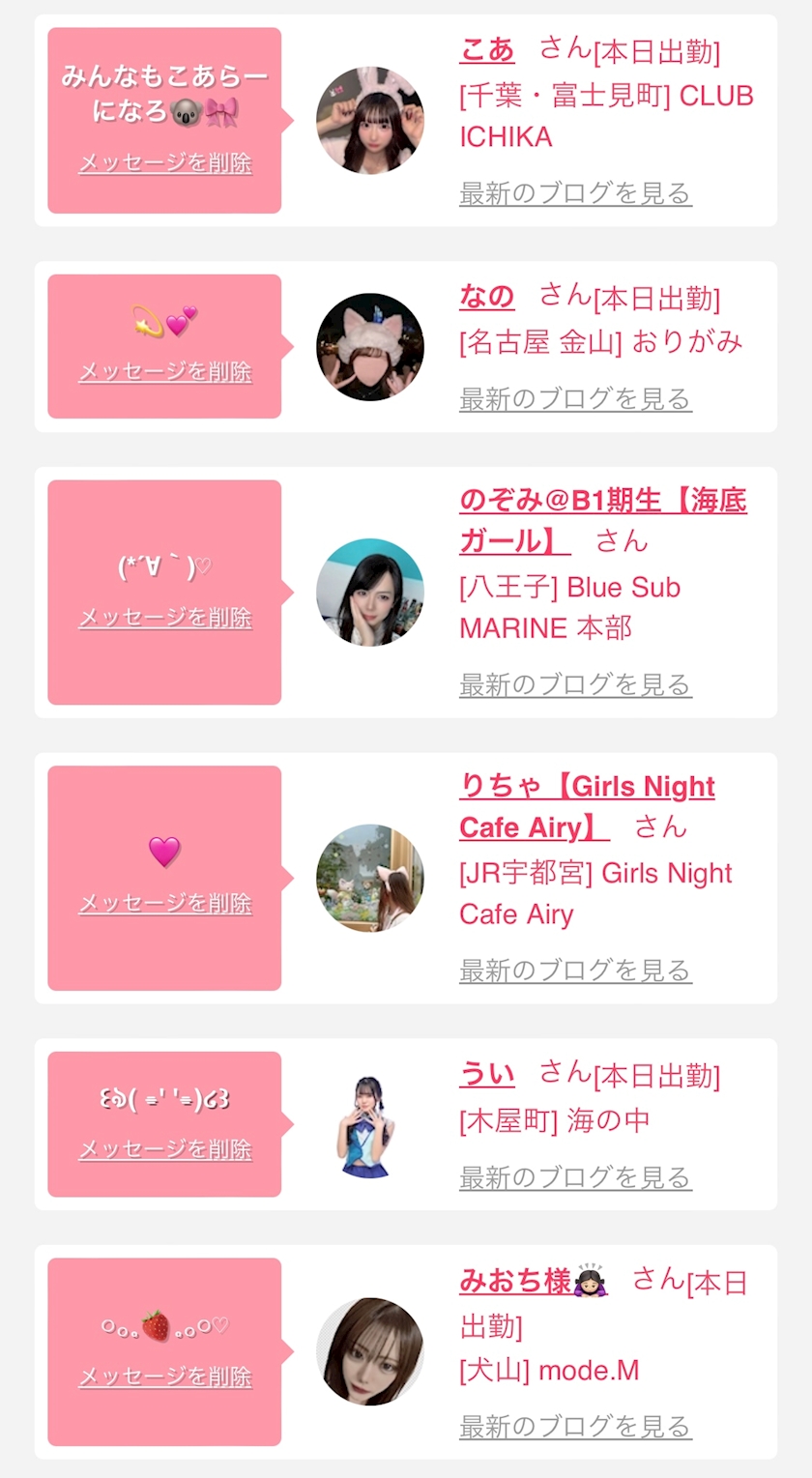Delete the heart message sent to りちゃ
This screenshot has height=1478, width=812.
[165, 904]
